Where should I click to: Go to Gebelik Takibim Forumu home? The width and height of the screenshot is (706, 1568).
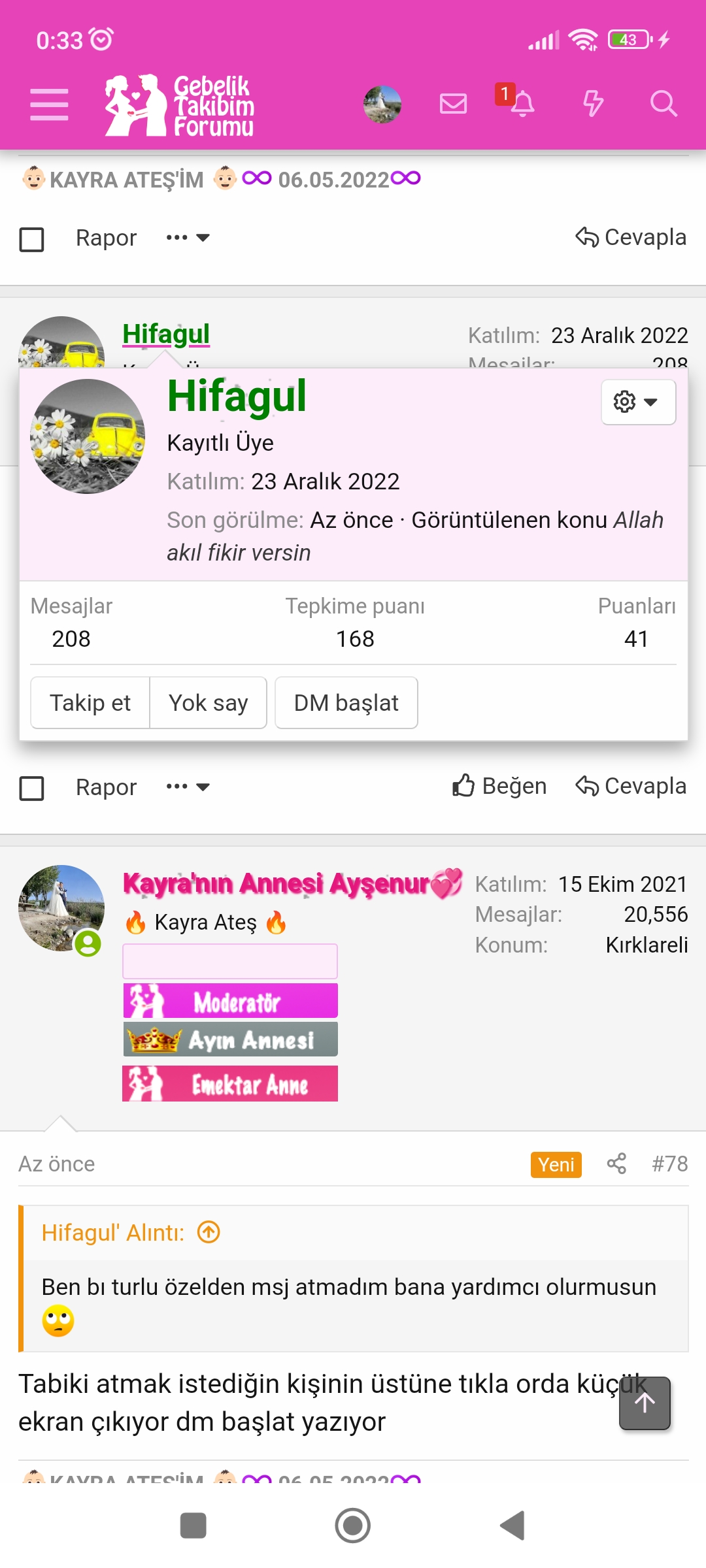[x=180, y=105]
